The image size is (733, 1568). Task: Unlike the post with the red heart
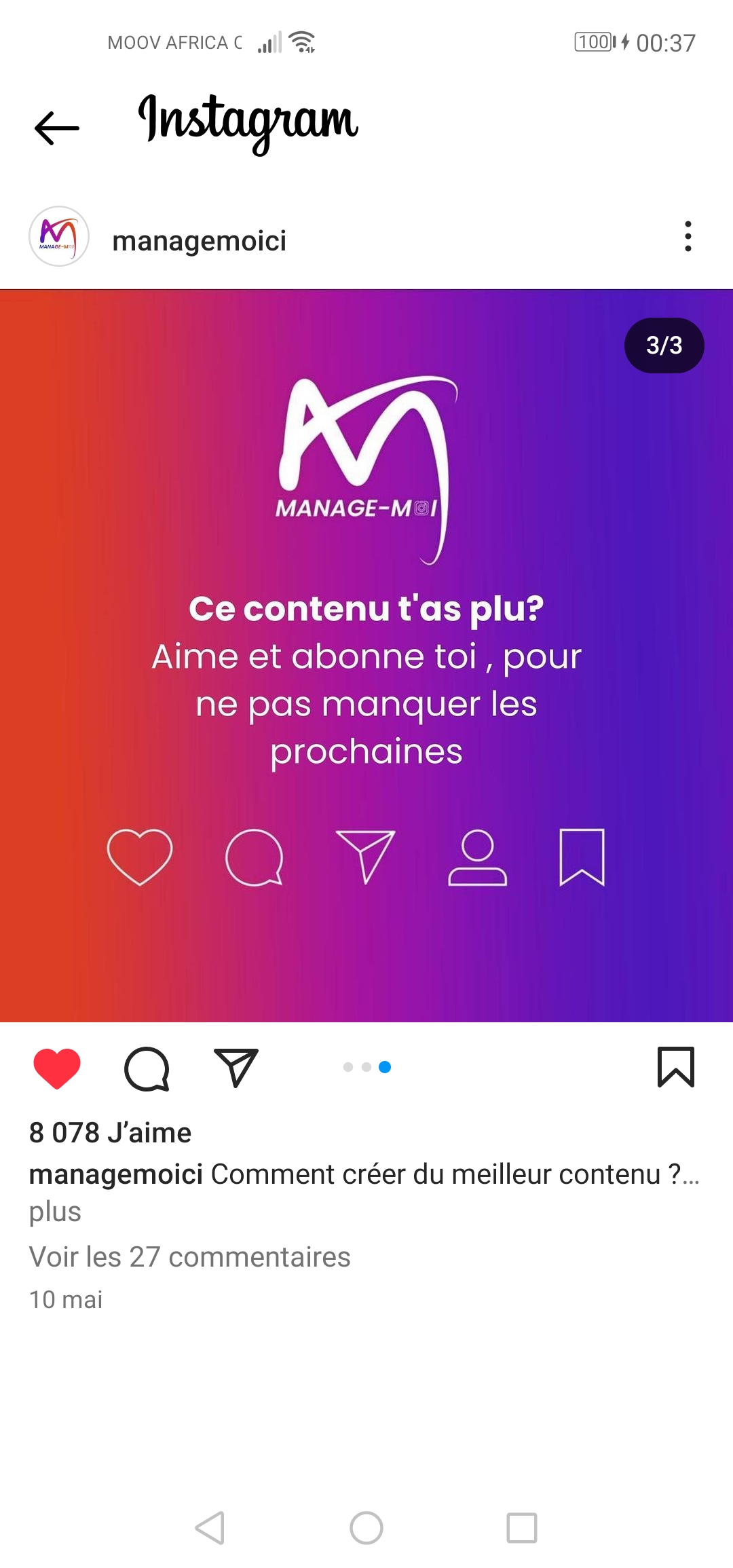point(57,1068)
